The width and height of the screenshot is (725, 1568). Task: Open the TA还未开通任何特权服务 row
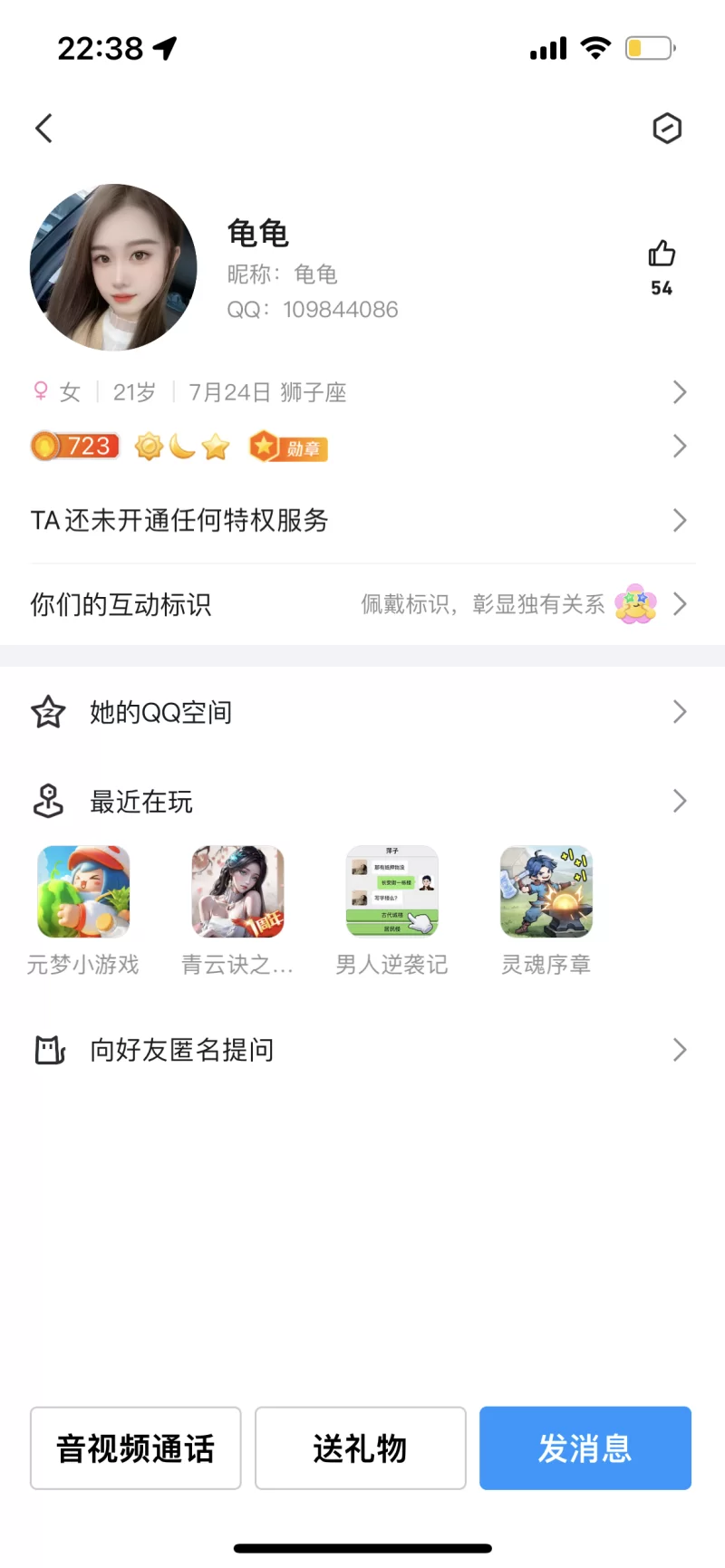tap(362, 521)
